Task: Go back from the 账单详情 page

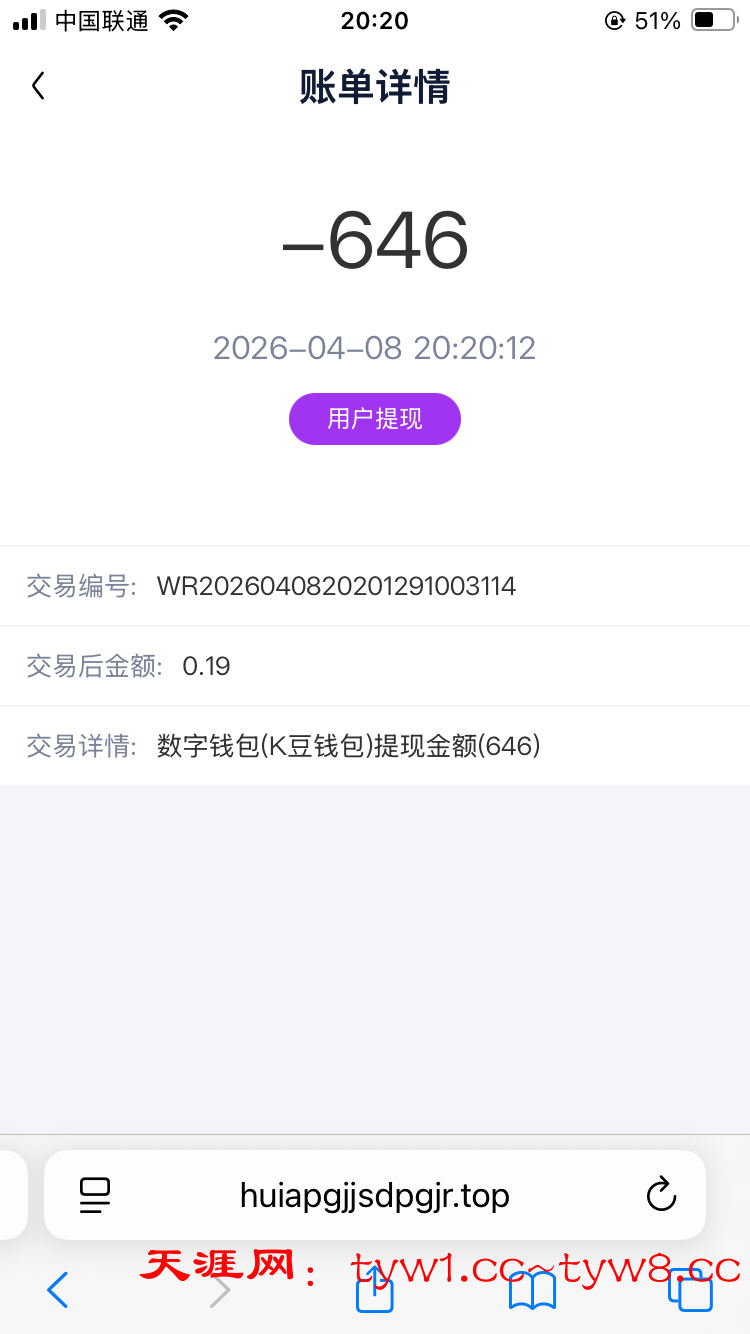Action: (x=38, y=86)
